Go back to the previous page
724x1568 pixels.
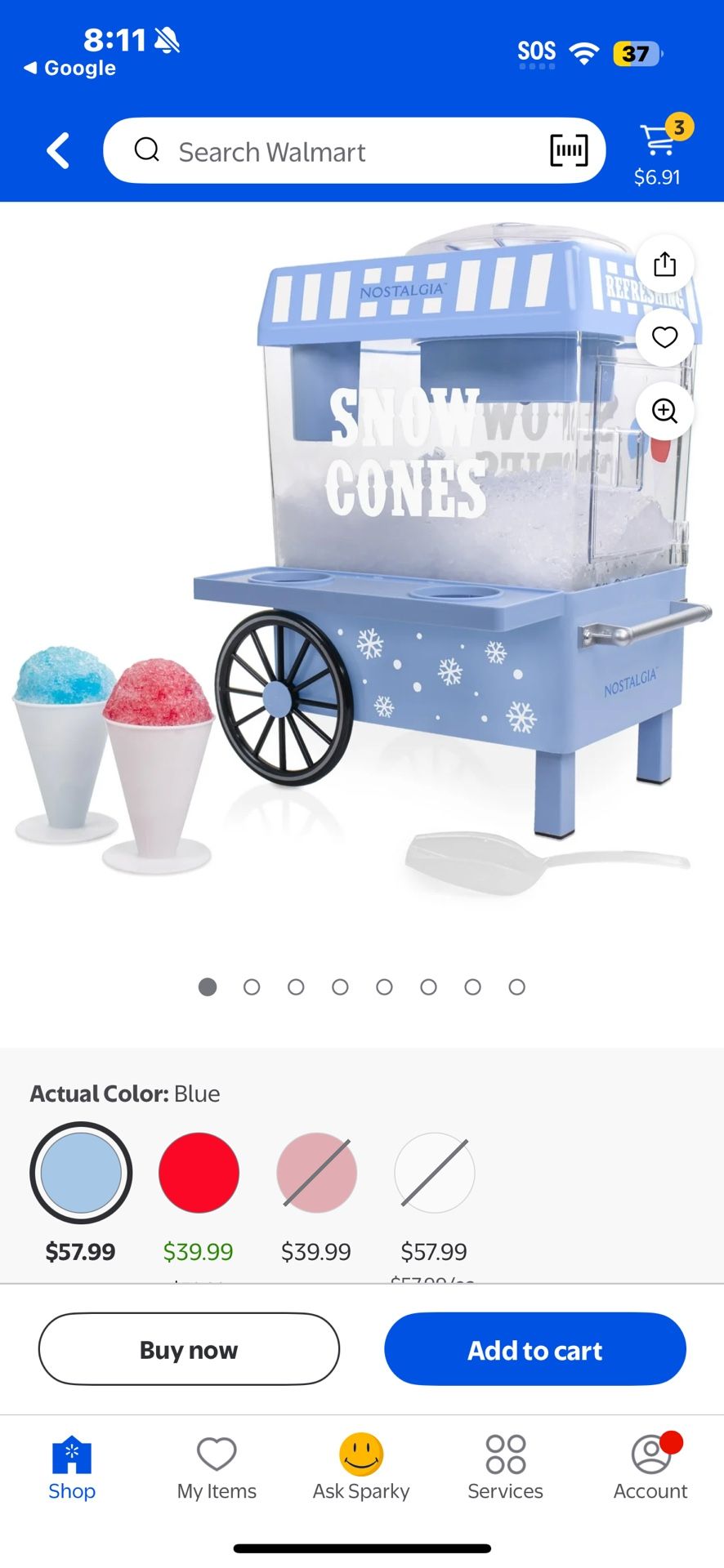point(58,151)
